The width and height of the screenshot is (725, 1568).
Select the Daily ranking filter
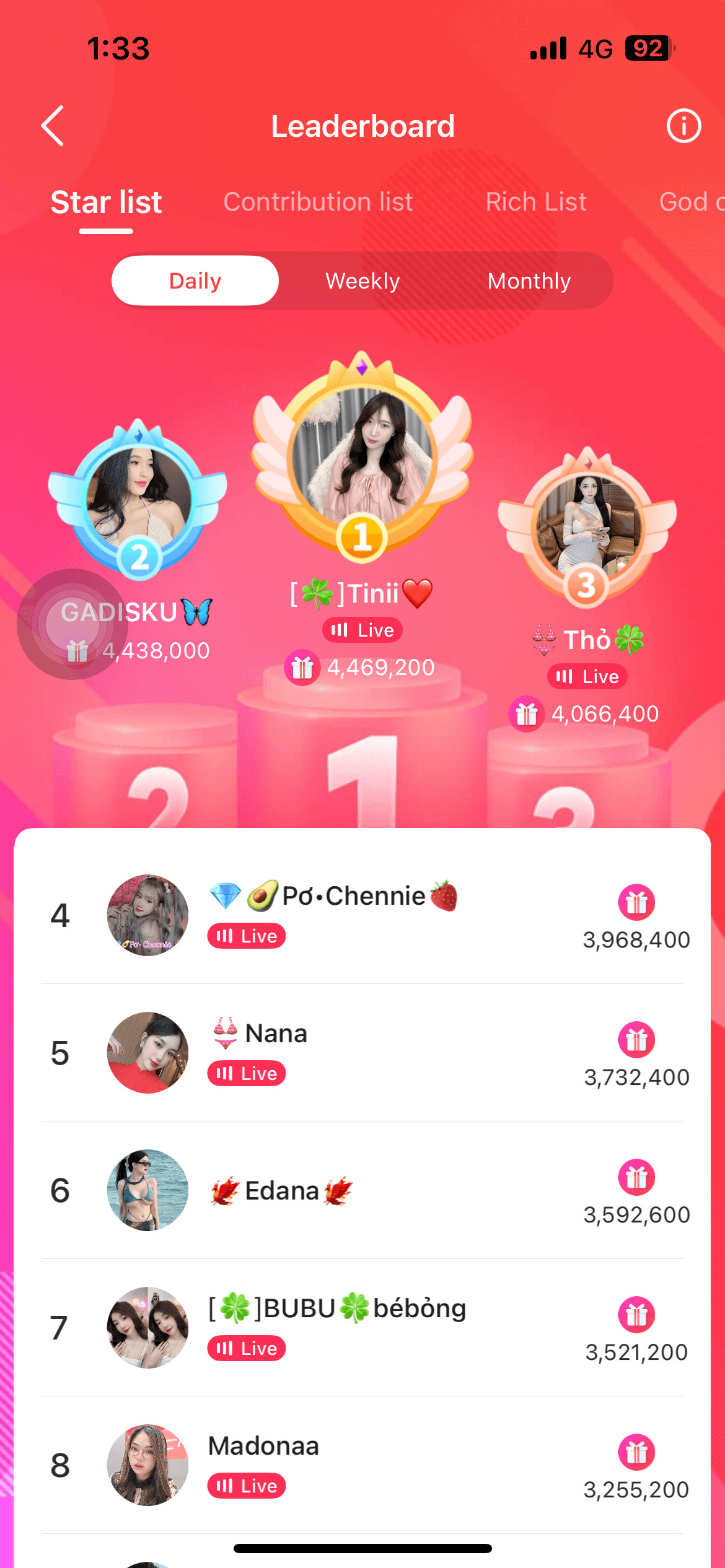(195, 281)
